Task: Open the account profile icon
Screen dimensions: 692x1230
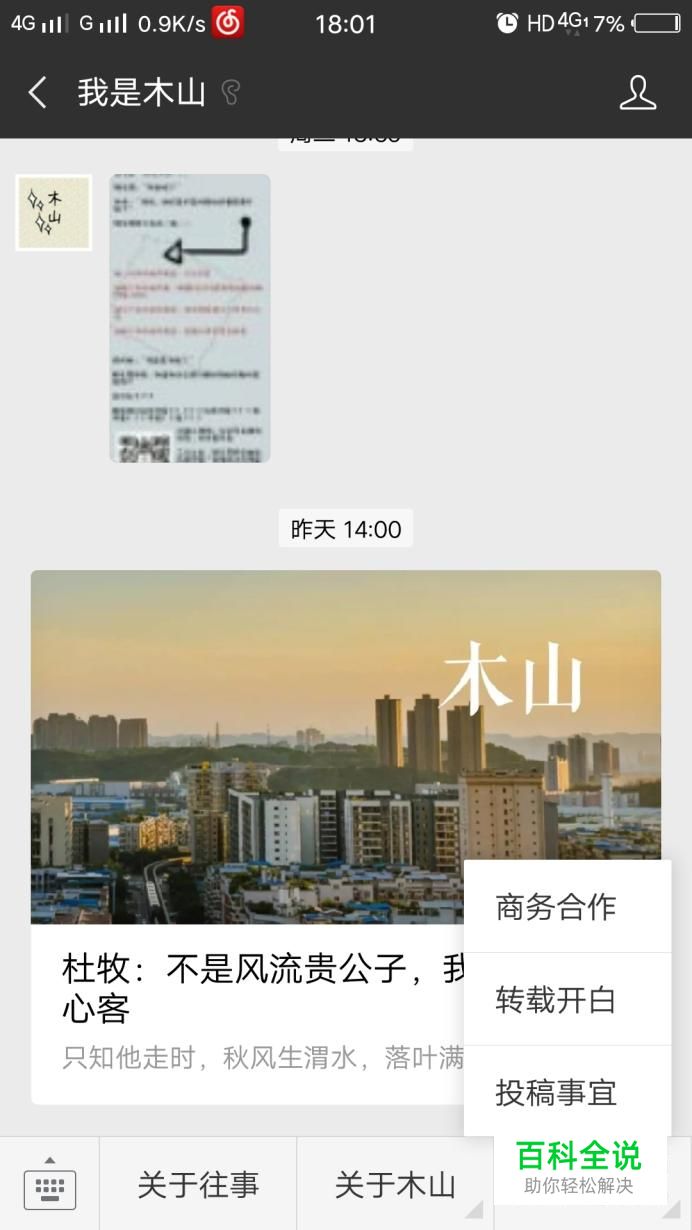Action: coord(637,93)
